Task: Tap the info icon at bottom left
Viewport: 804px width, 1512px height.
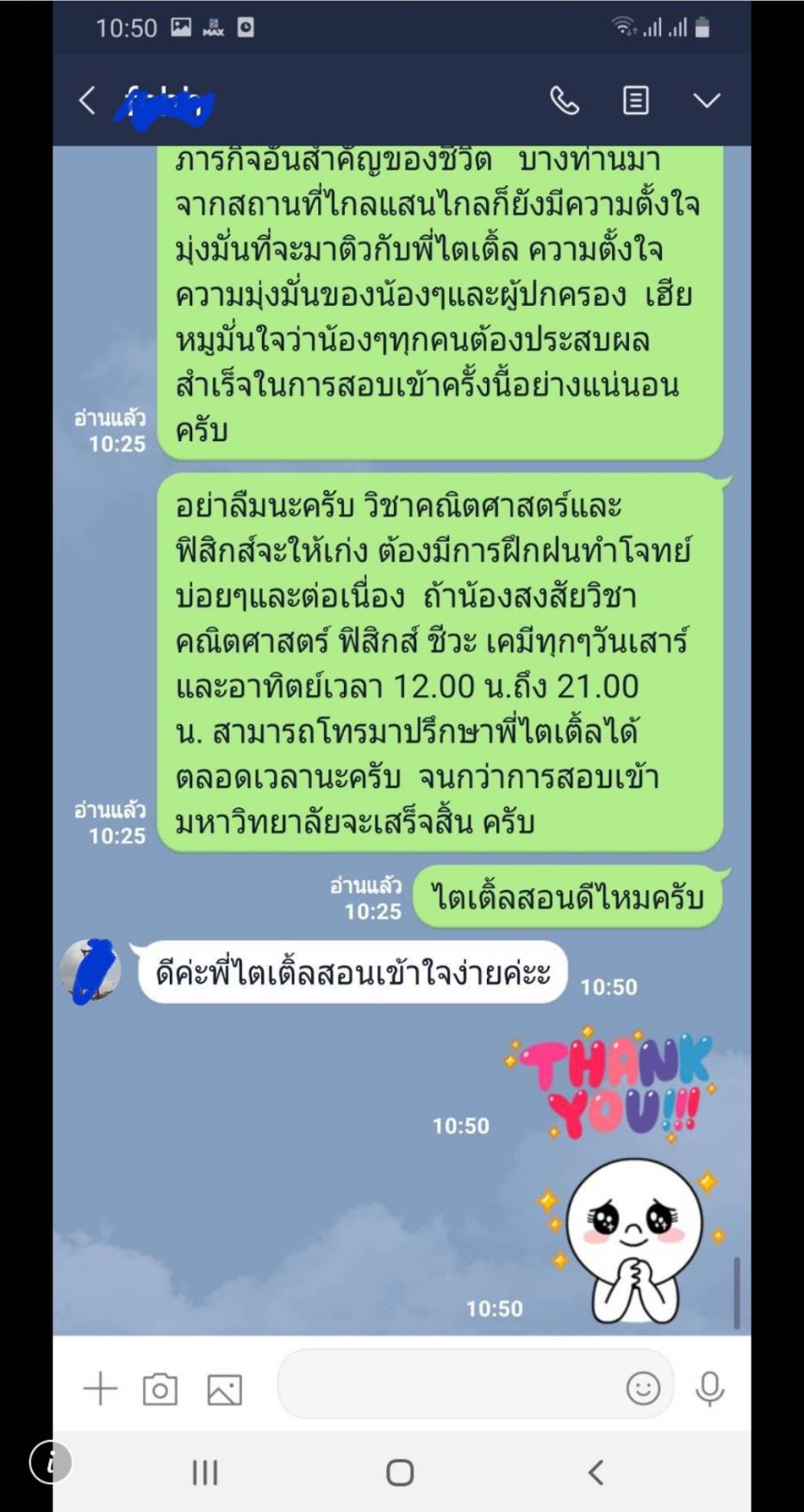Action: click(51, 1462)
